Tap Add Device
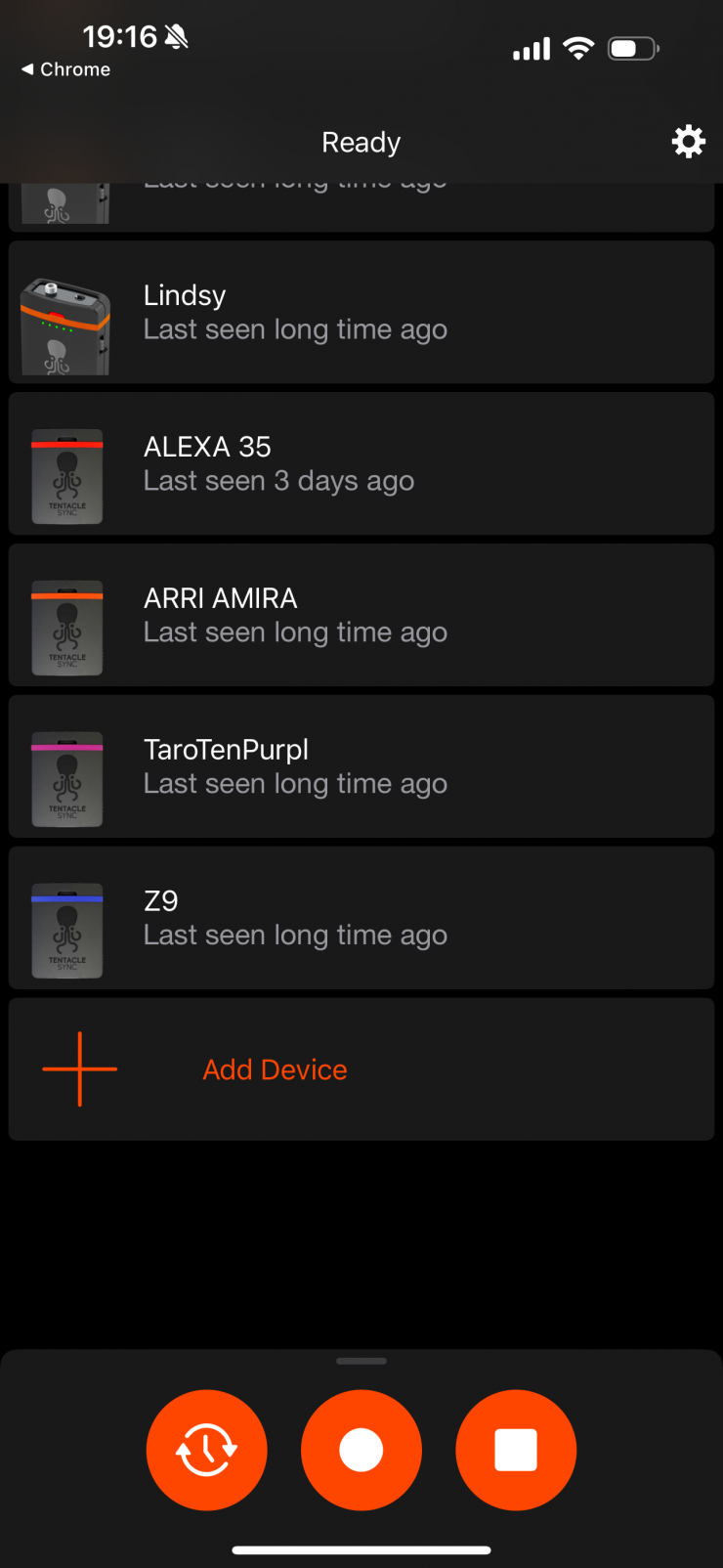The height and width of the screenshot is (1568, 723). [x=275, y=1069]
